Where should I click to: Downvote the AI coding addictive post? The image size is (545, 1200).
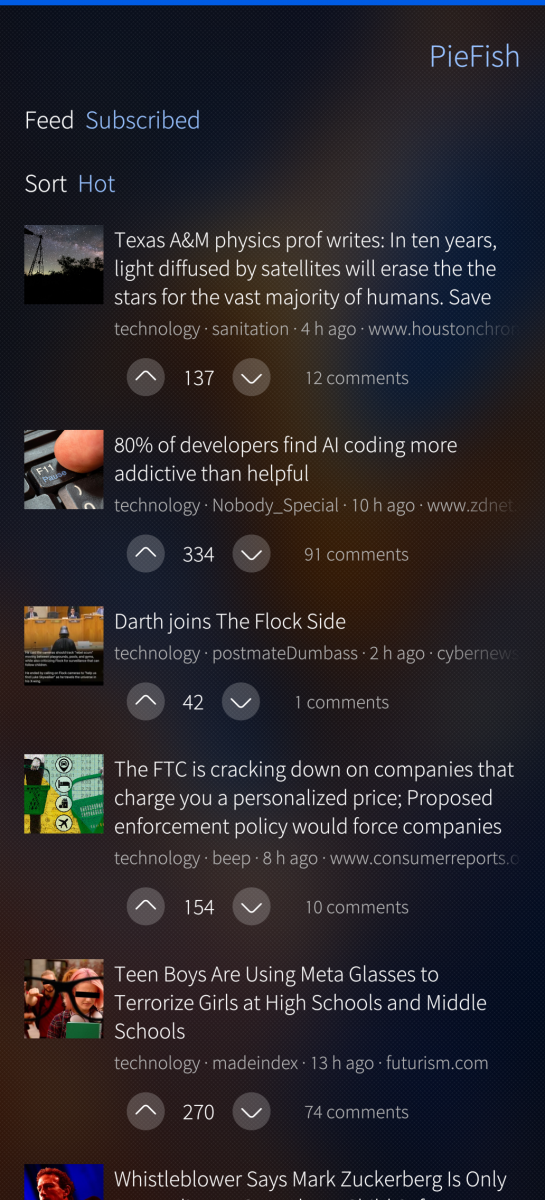[x=252, y=554]
